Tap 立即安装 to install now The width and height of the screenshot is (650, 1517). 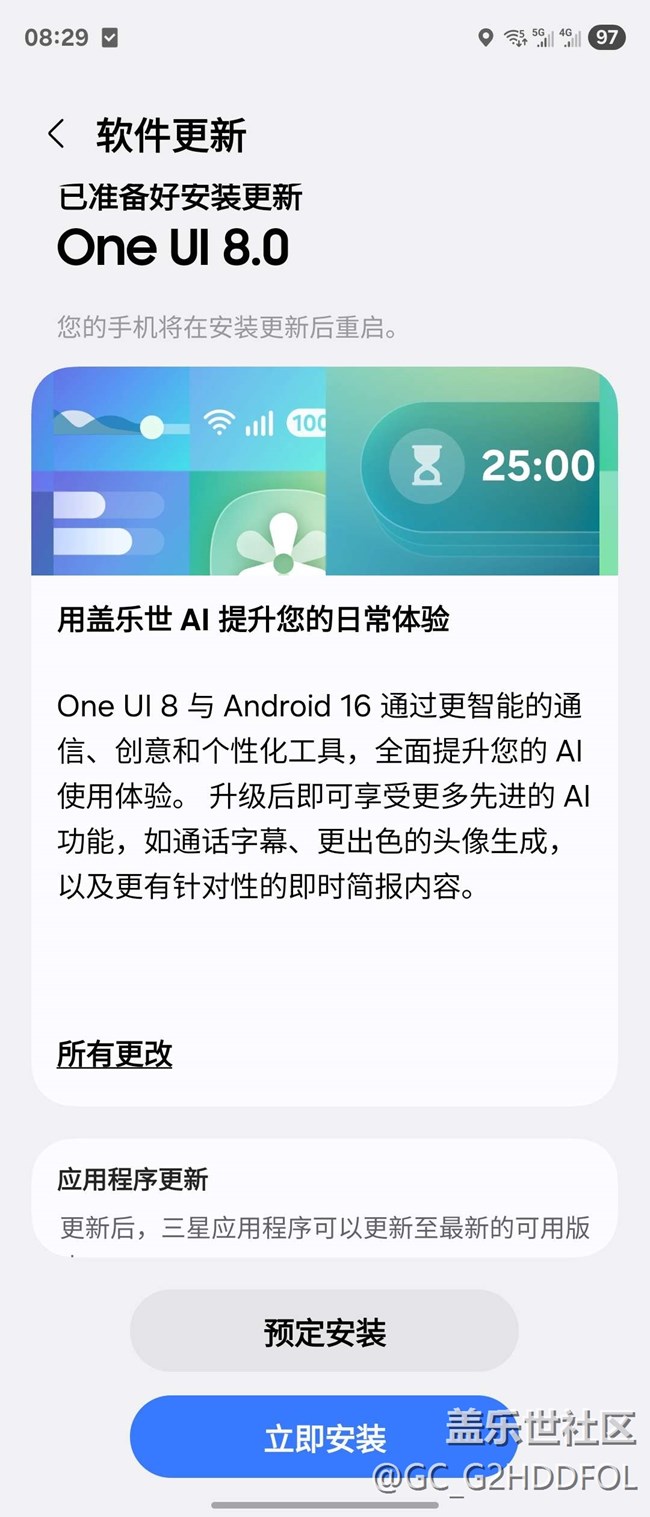pos(324,1438)
